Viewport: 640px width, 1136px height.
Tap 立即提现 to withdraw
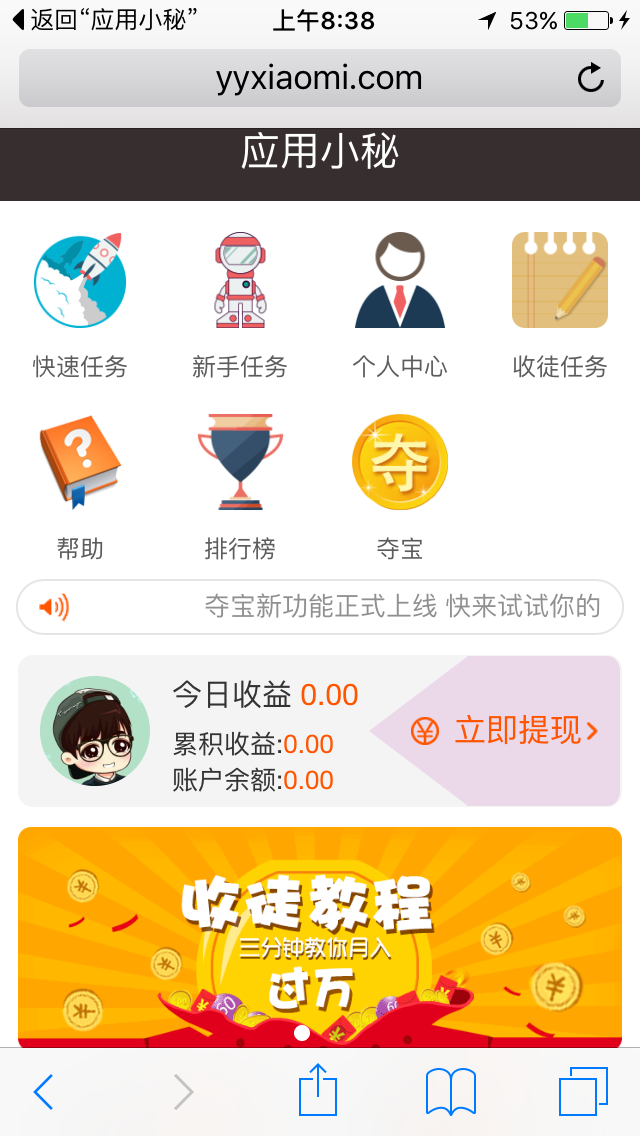(x=505, y=731)
